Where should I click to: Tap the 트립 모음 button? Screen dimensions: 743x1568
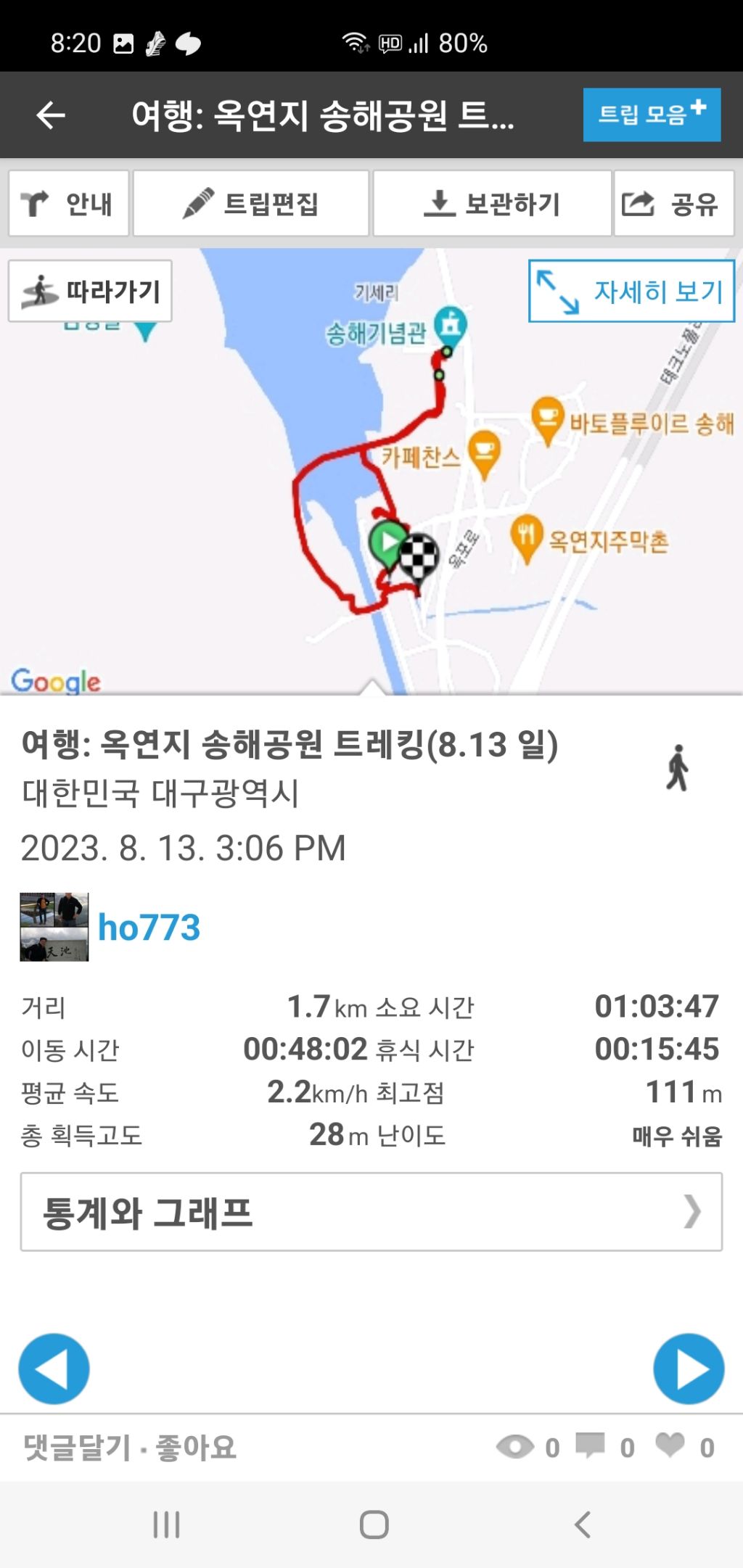coord(652,115)
